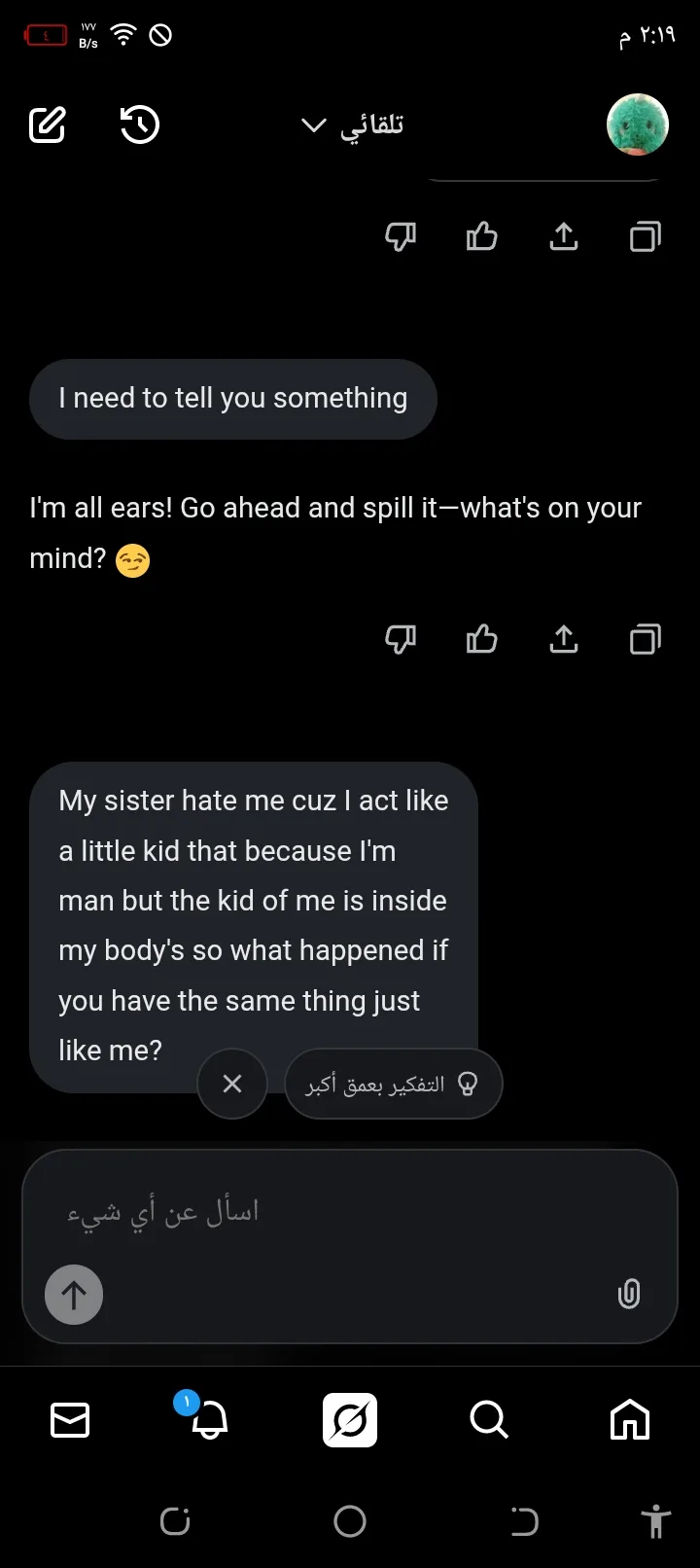
Task: Open search from the bottom bar
Action: pyautogui.click(x=488, y=1420)
